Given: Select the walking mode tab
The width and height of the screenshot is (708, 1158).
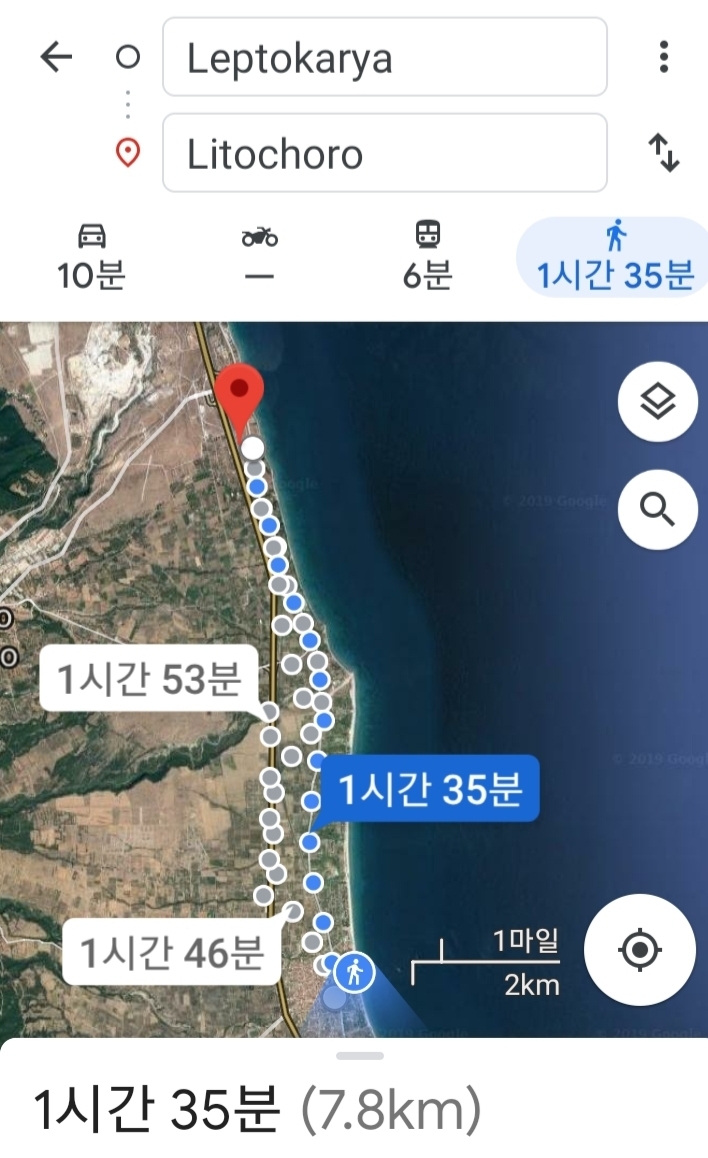Looking at the screenshot, I should tap(614, 256).
